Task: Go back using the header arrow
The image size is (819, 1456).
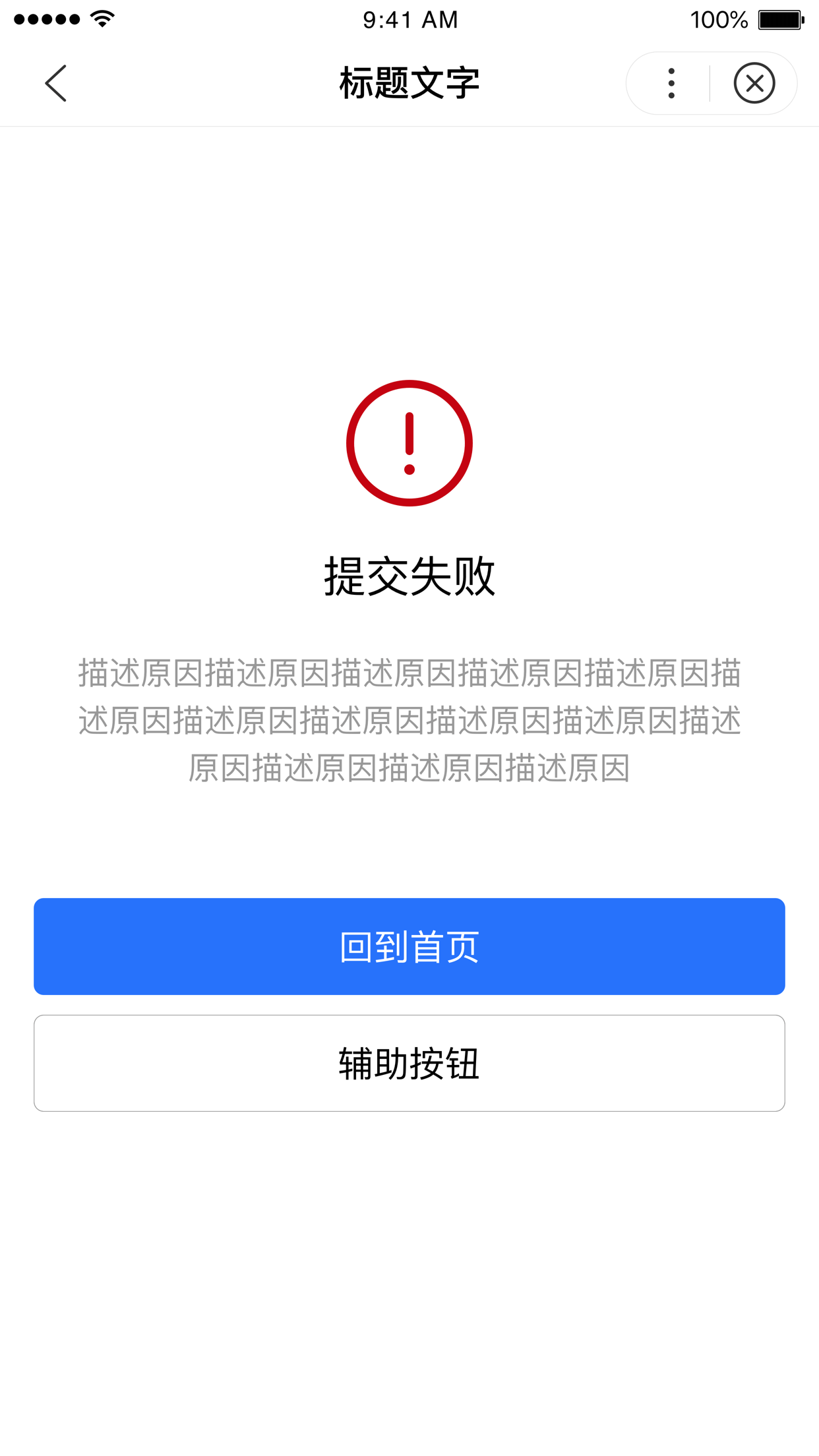Action: 56,83
